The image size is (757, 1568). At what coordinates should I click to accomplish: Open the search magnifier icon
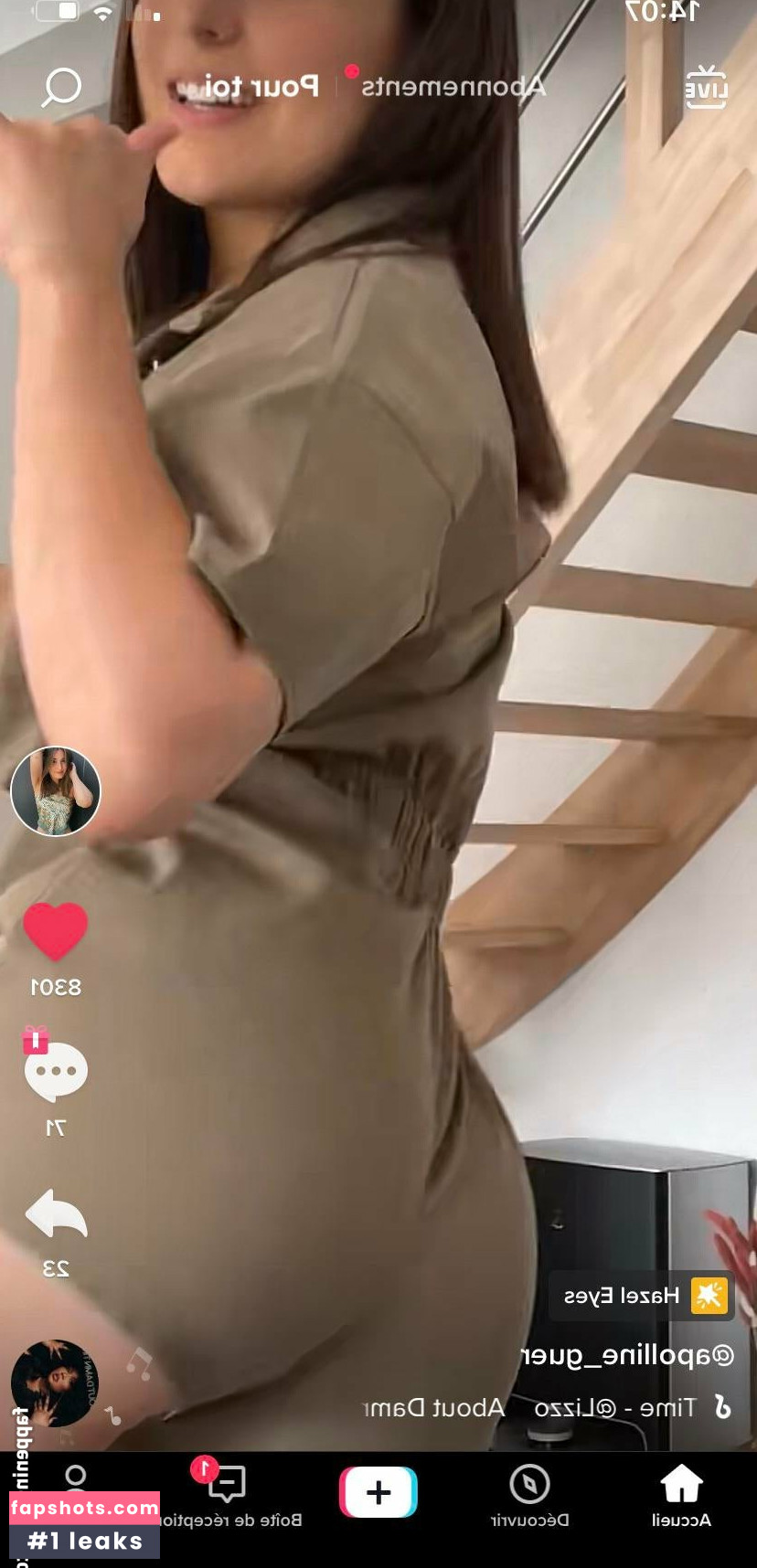[x=62, y=89]
